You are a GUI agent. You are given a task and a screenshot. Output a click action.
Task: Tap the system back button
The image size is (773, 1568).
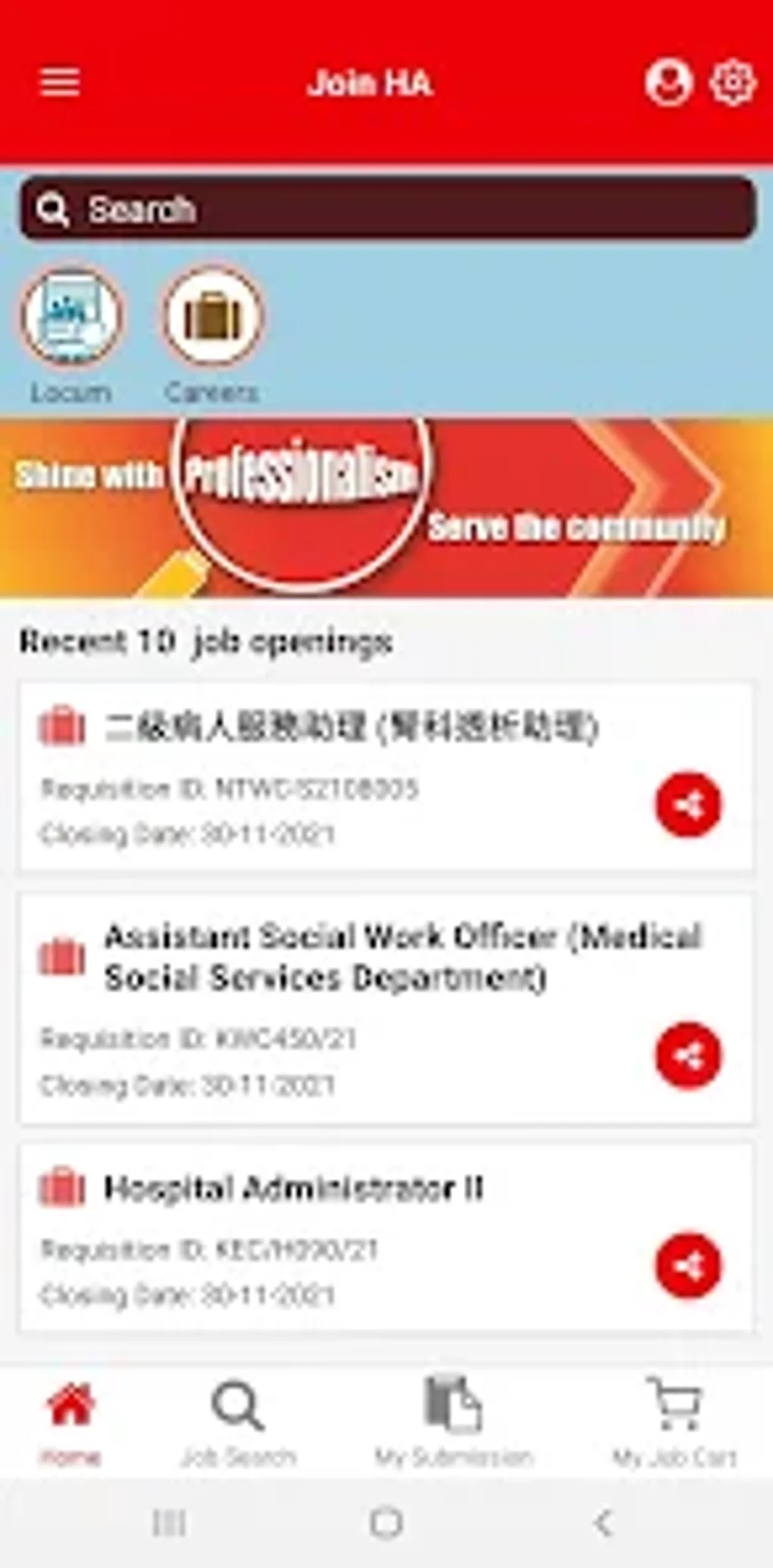coord(603,1523)
